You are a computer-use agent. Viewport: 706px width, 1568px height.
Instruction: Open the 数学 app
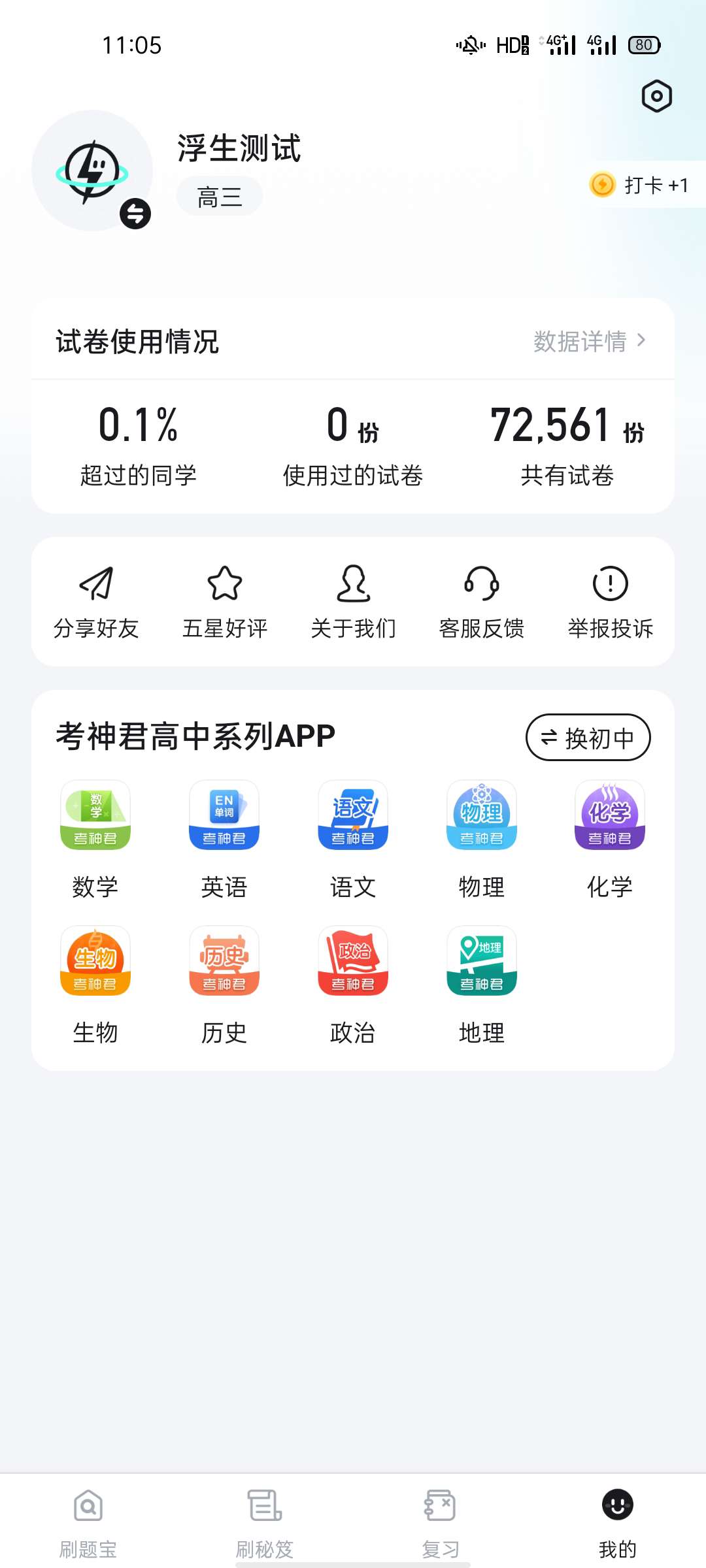point(95,815)
